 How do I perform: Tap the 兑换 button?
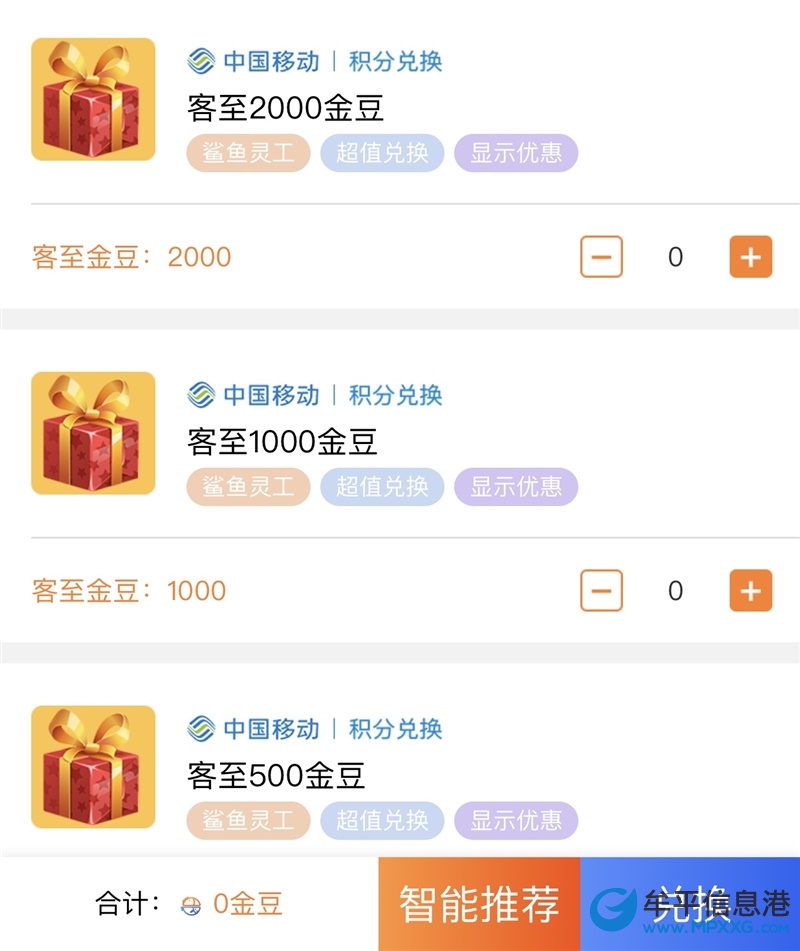(x=690, y=904)
